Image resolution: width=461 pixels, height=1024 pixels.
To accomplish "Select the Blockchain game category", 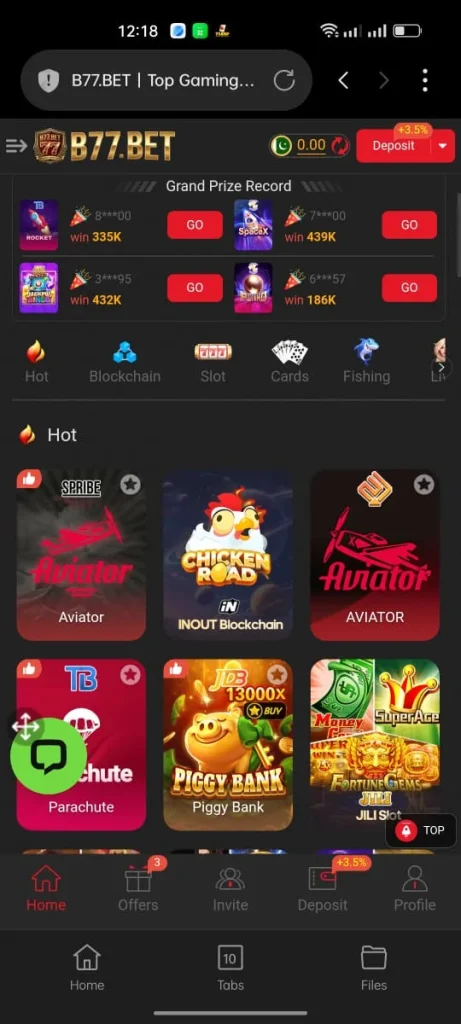I will point(125,361).
